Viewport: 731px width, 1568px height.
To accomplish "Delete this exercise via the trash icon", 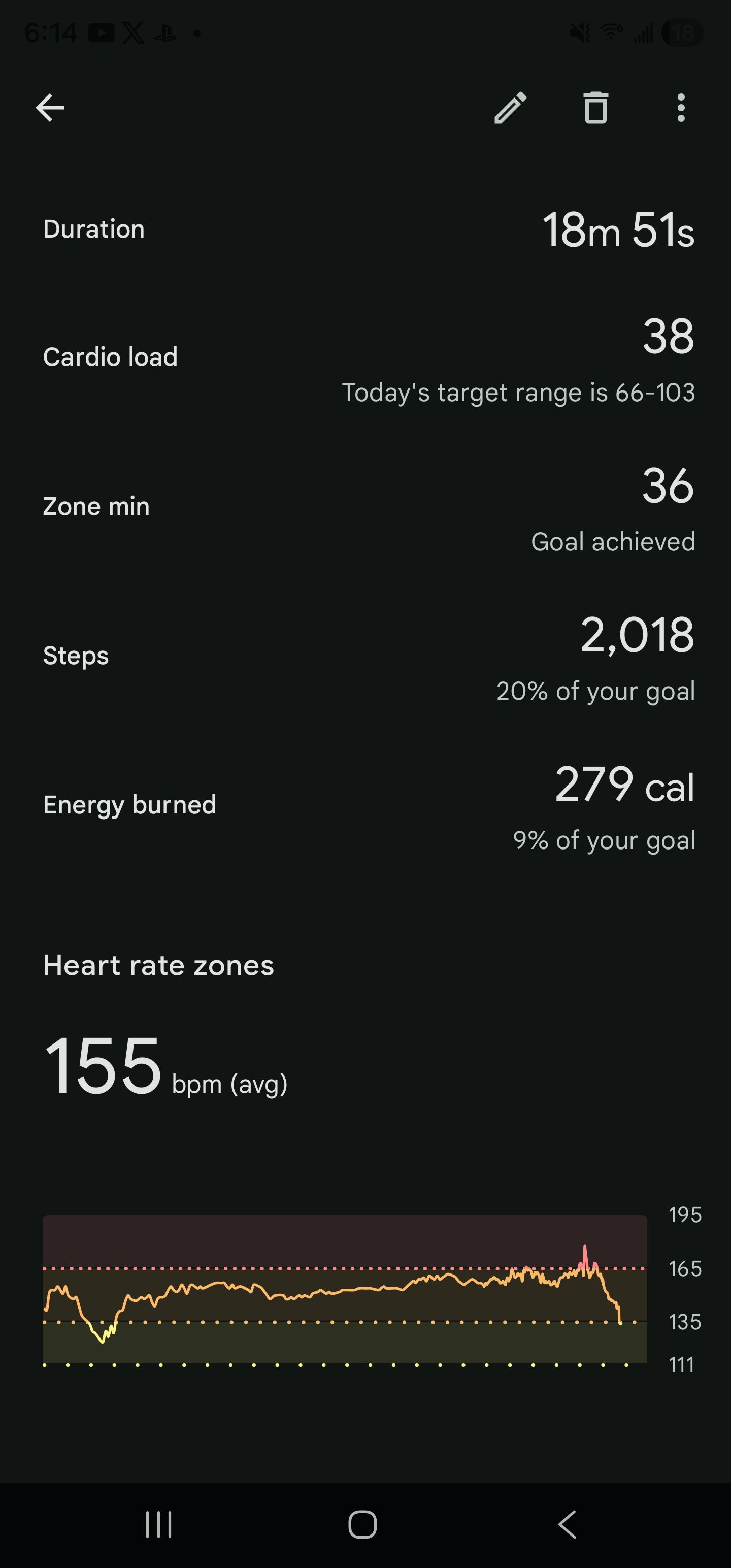I will tap(595, 108).
